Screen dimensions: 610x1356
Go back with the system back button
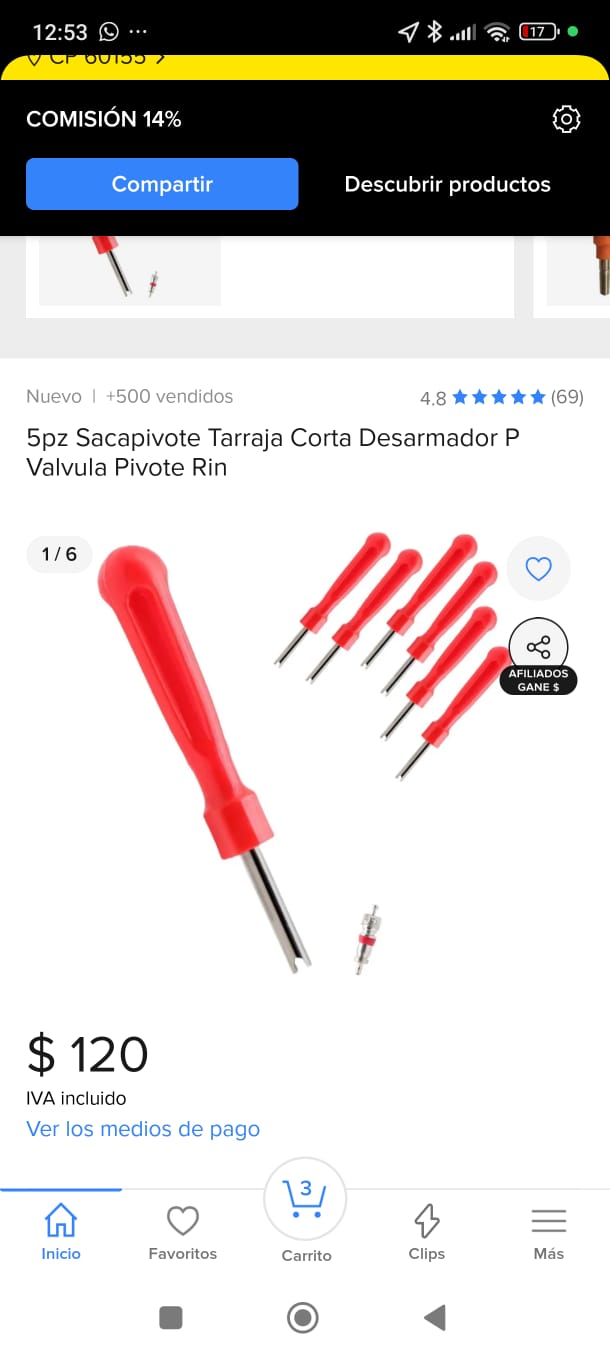(x=435, y=1318)
